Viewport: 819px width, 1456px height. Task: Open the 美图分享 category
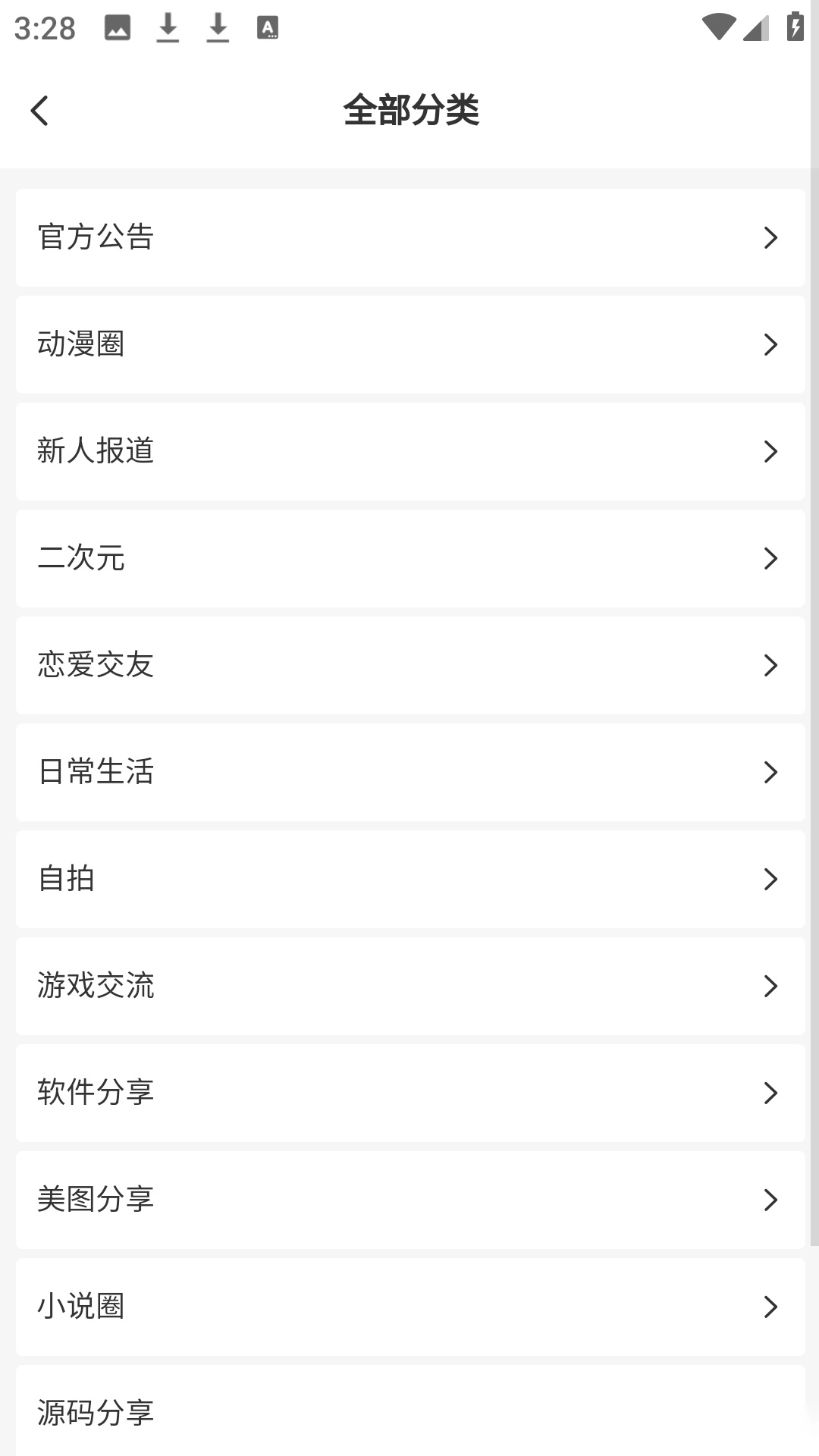[x=409, y=1200]
